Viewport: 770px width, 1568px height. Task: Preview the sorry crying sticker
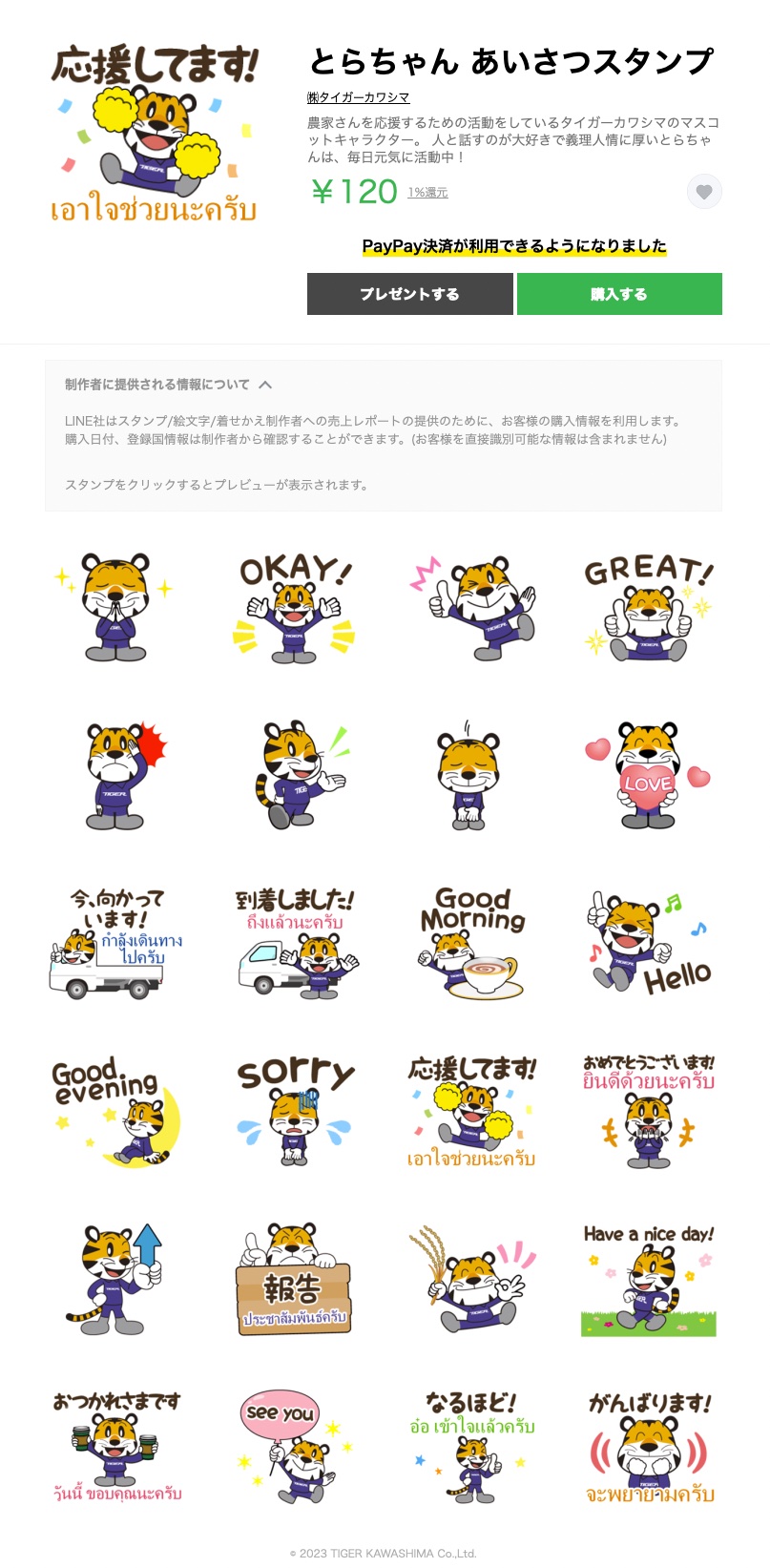[x=293, y=1112]
